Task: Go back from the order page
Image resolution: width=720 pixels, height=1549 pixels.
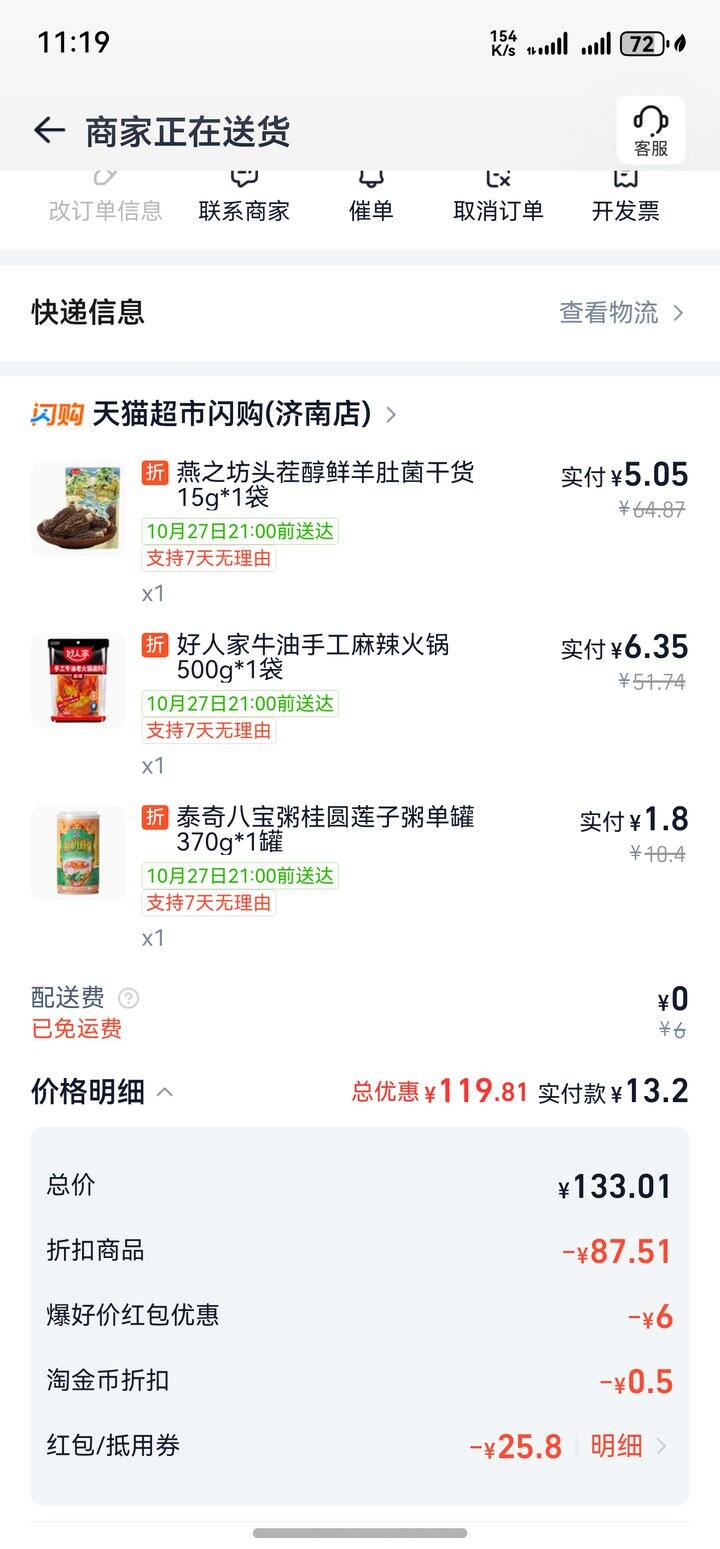Action: point(49,130)
